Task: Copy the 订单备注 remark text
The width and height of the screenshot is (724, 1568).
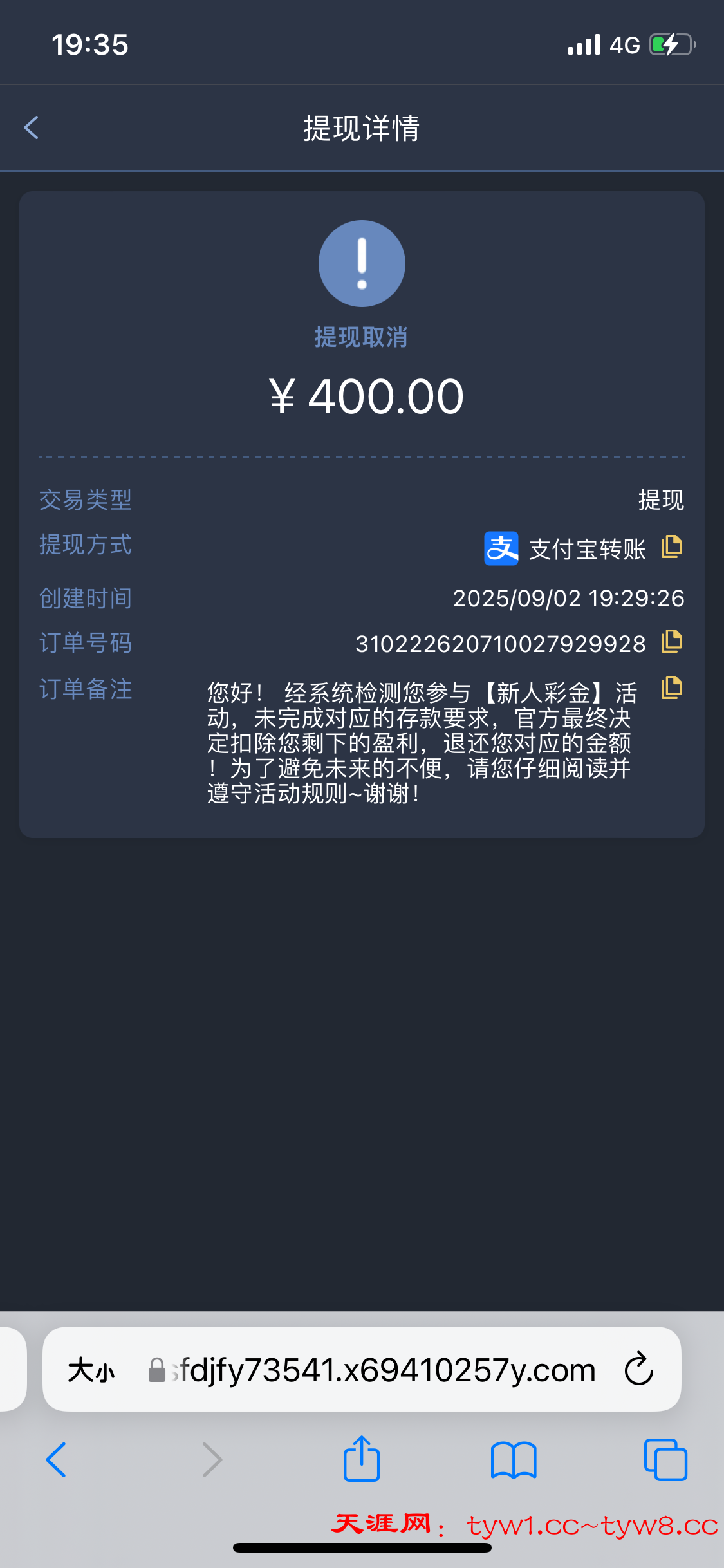Action: coord(671,687)
